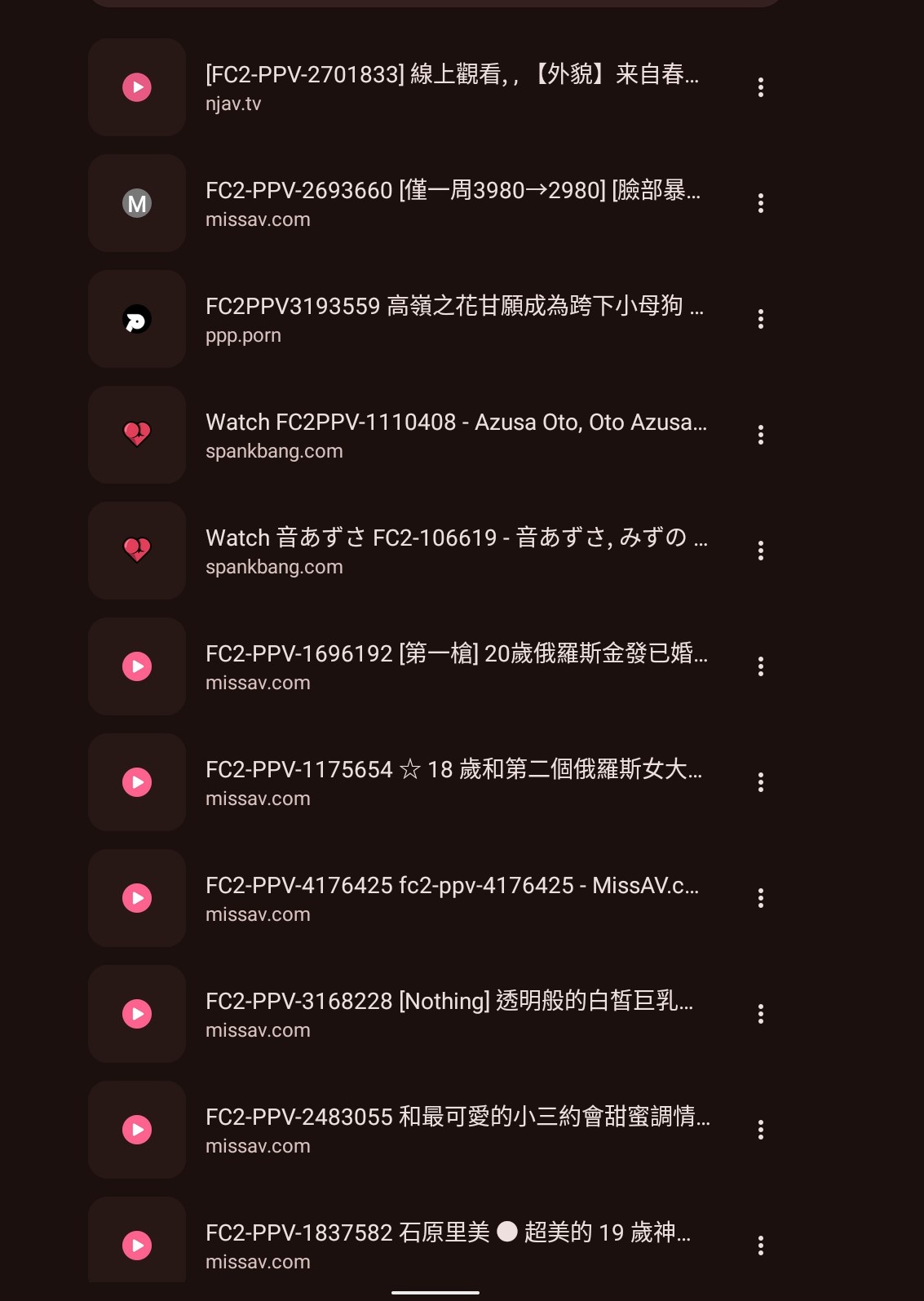The image size is (924, 1301).
Task: Show options for the FC2-106619 entry
Action: click(x=760, y=551)
